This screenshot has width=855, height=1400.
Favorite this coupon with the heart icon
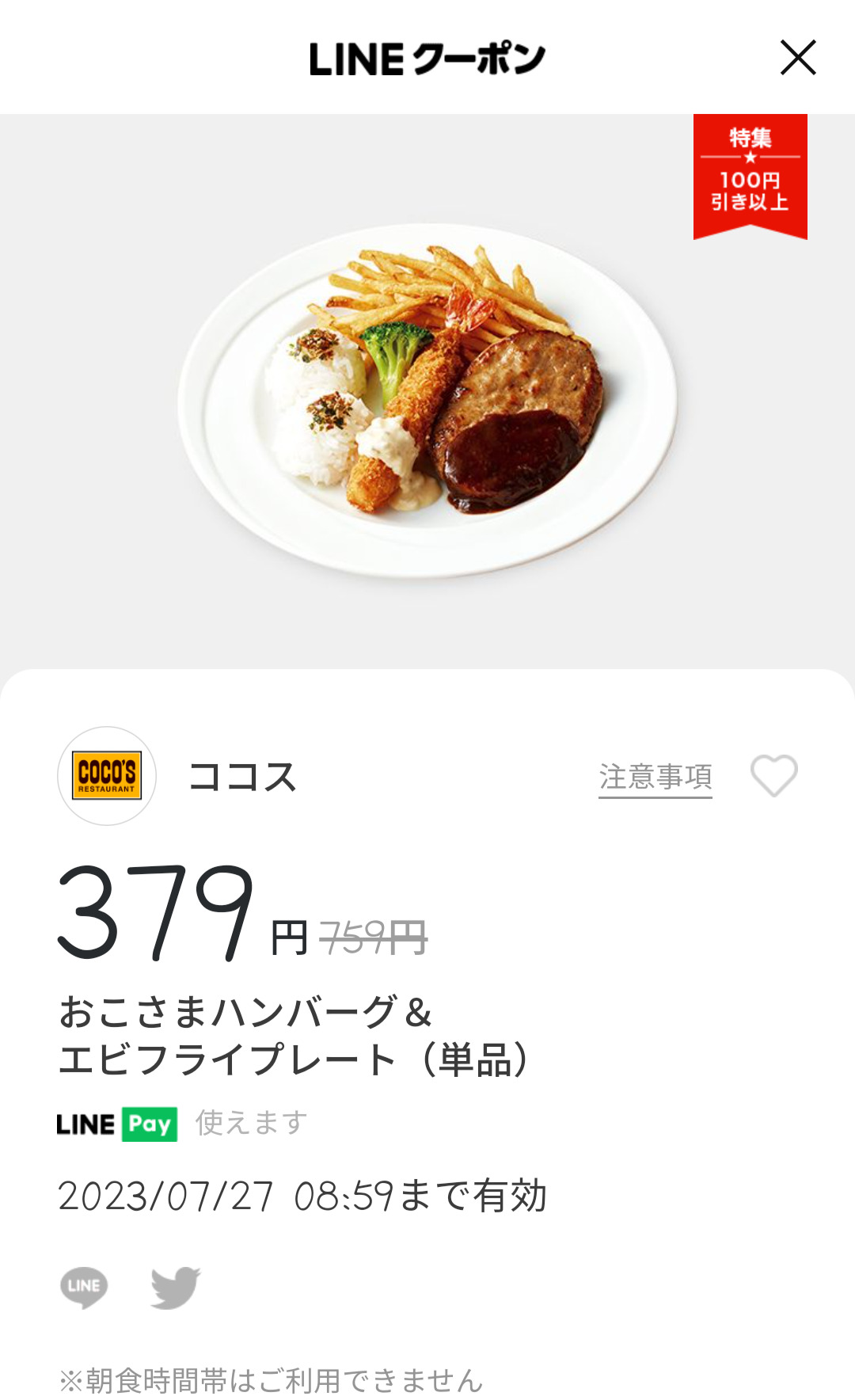[773, 775]
